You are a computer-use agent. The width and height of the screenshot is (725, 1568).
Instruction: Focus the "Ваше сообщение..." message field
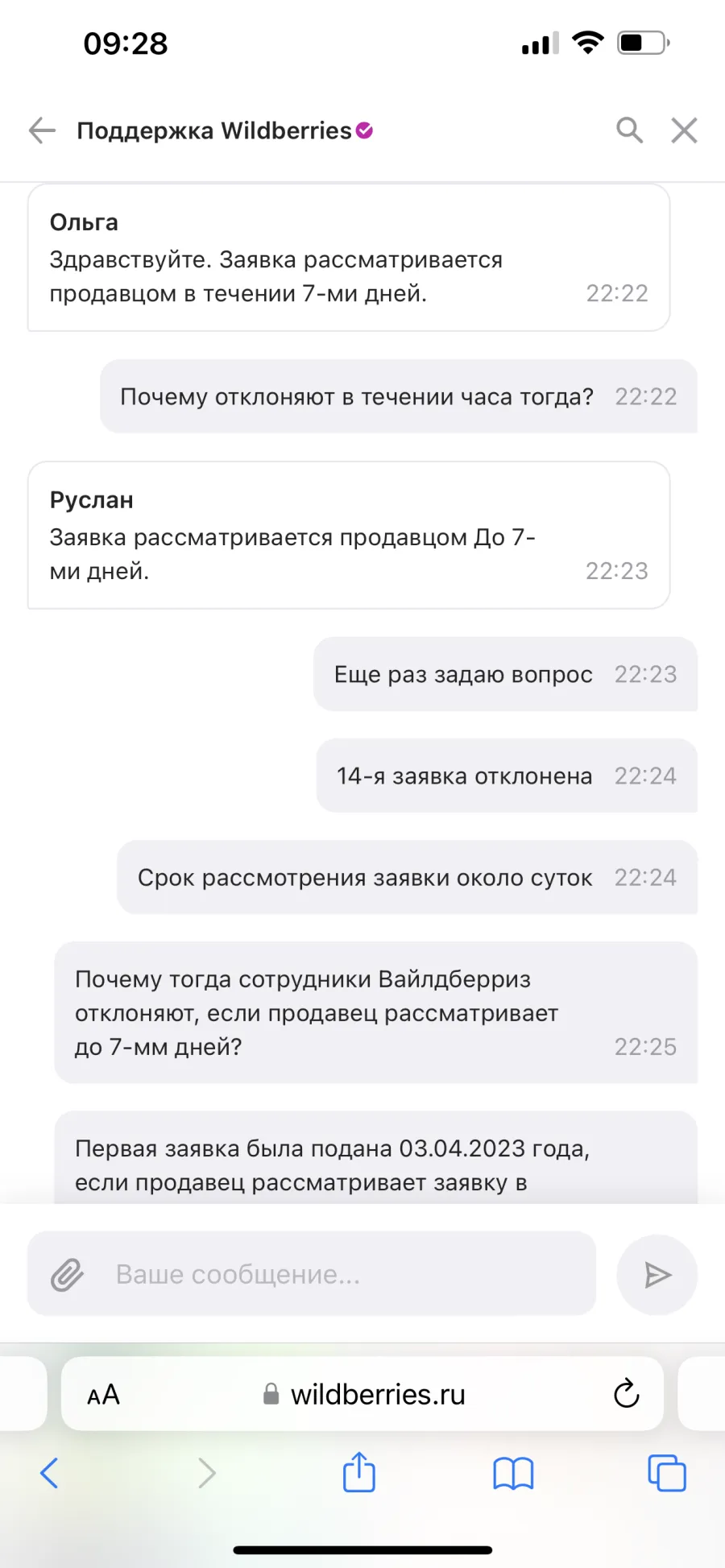(312, 1273)
